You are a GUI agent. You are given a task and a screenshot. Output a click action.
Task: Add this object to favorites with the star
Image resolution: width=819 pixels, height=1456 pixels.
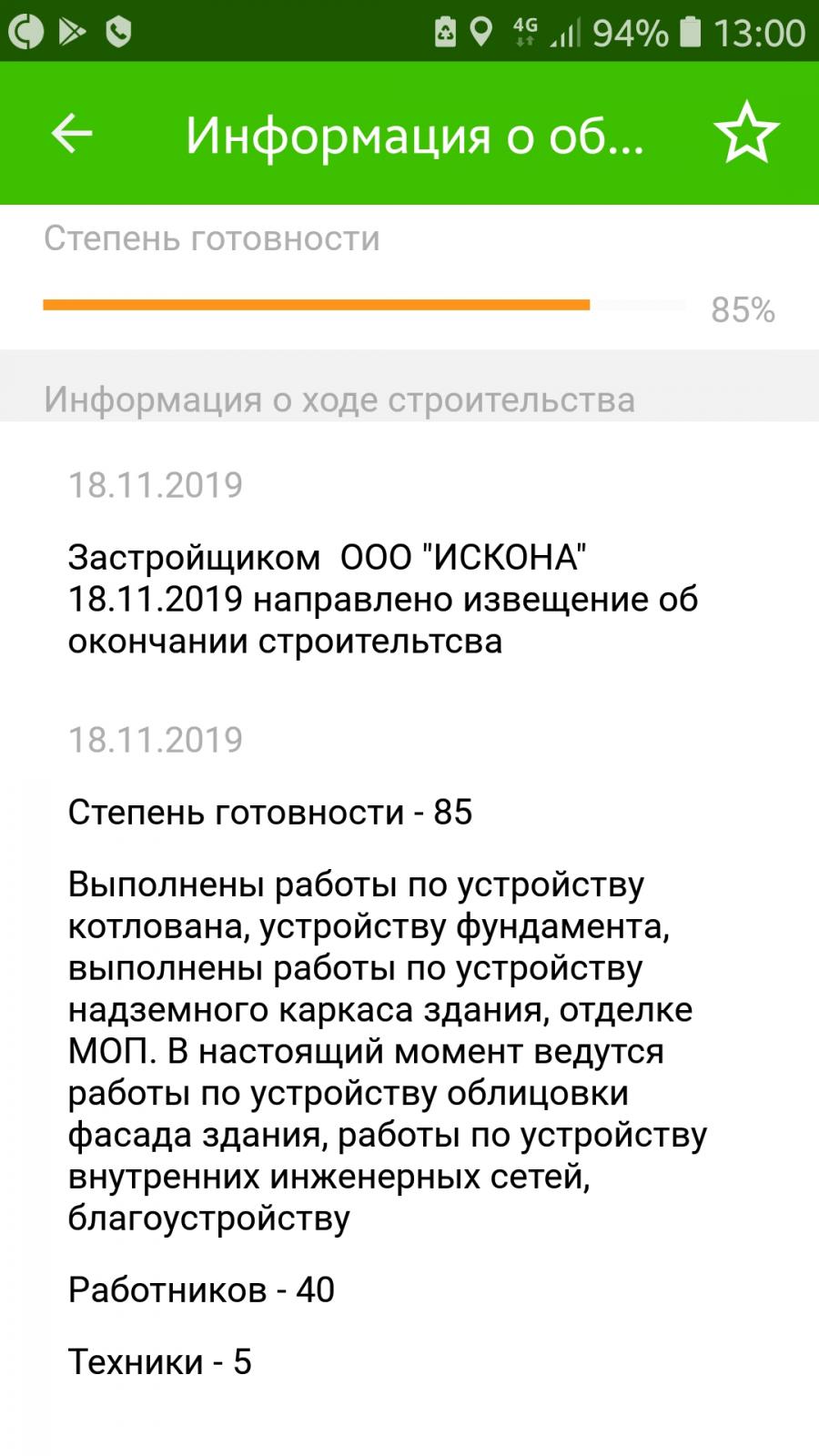pyautogui.click(x=746, y=133)
